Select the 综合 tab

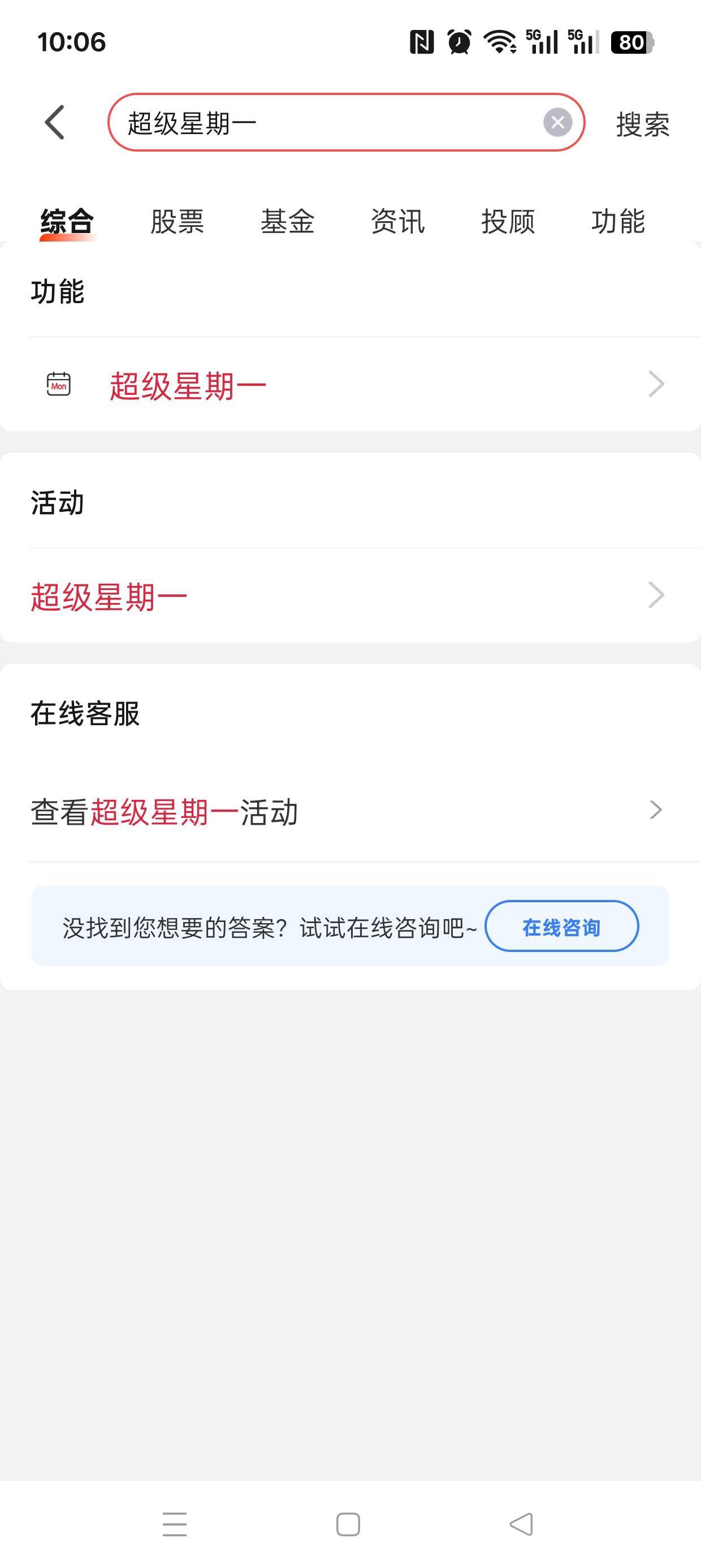pos(67,221)
